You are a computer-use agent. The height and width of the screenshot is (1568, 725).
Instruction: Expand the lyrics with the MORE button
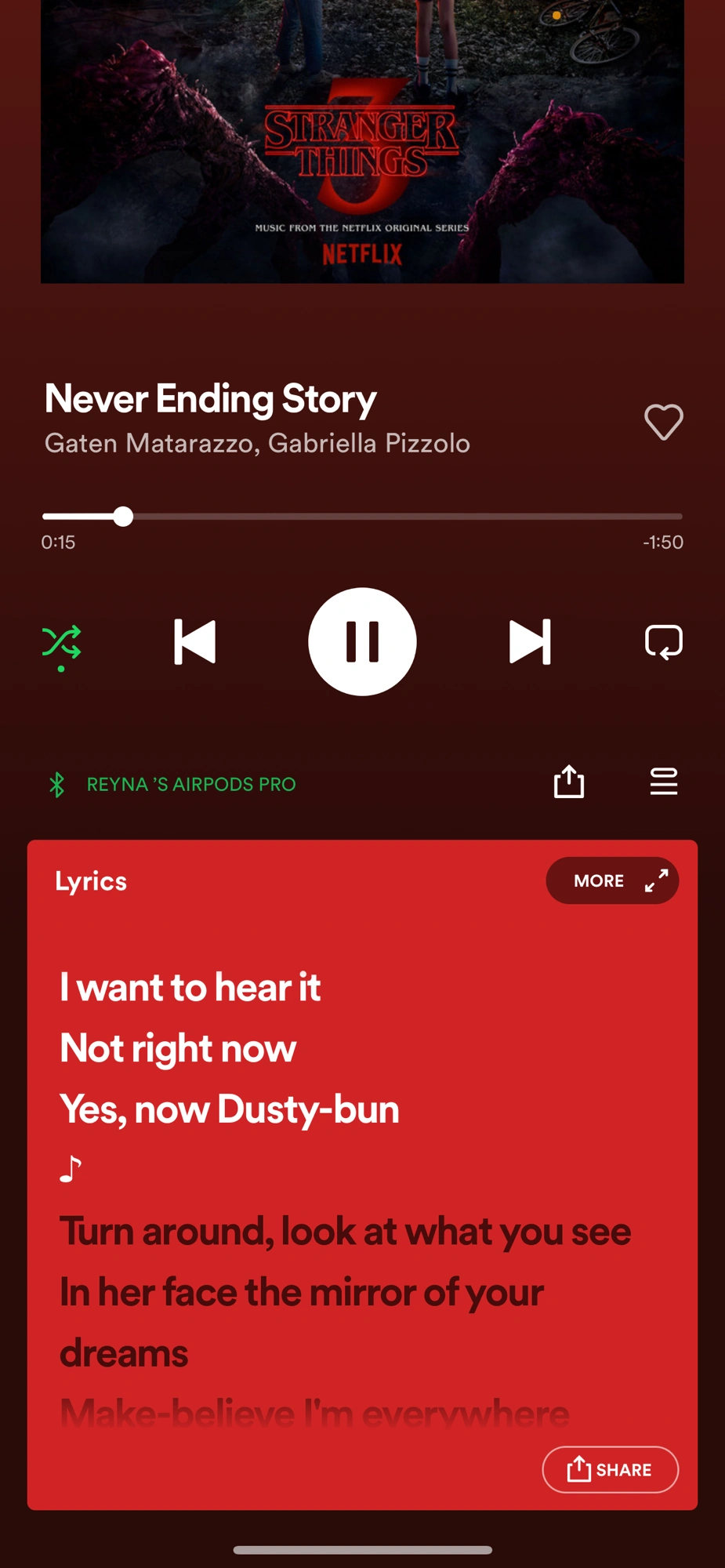[x=612, y=880]
